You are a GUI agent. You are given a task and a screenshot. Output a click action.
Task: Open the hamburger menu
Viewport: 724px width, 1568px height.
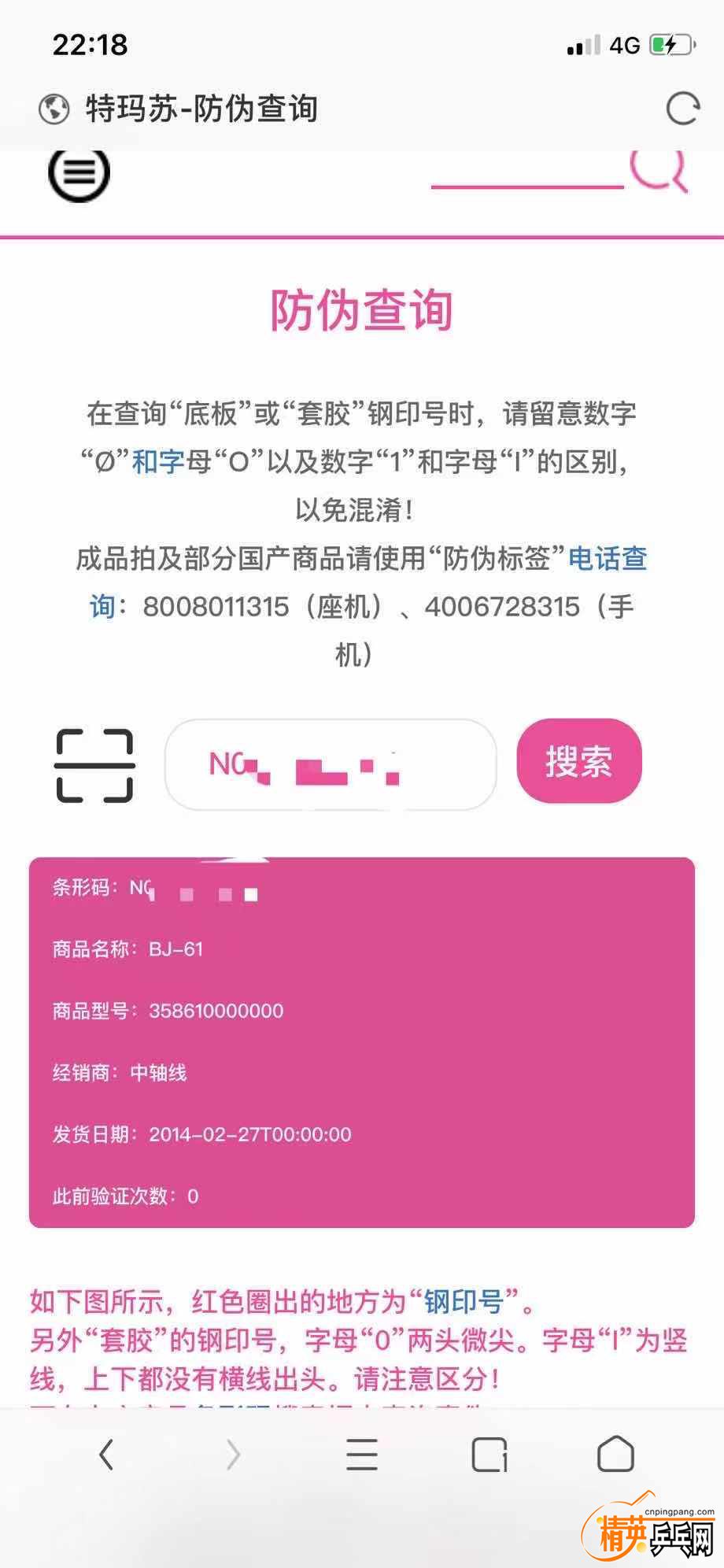pos(79,172)
